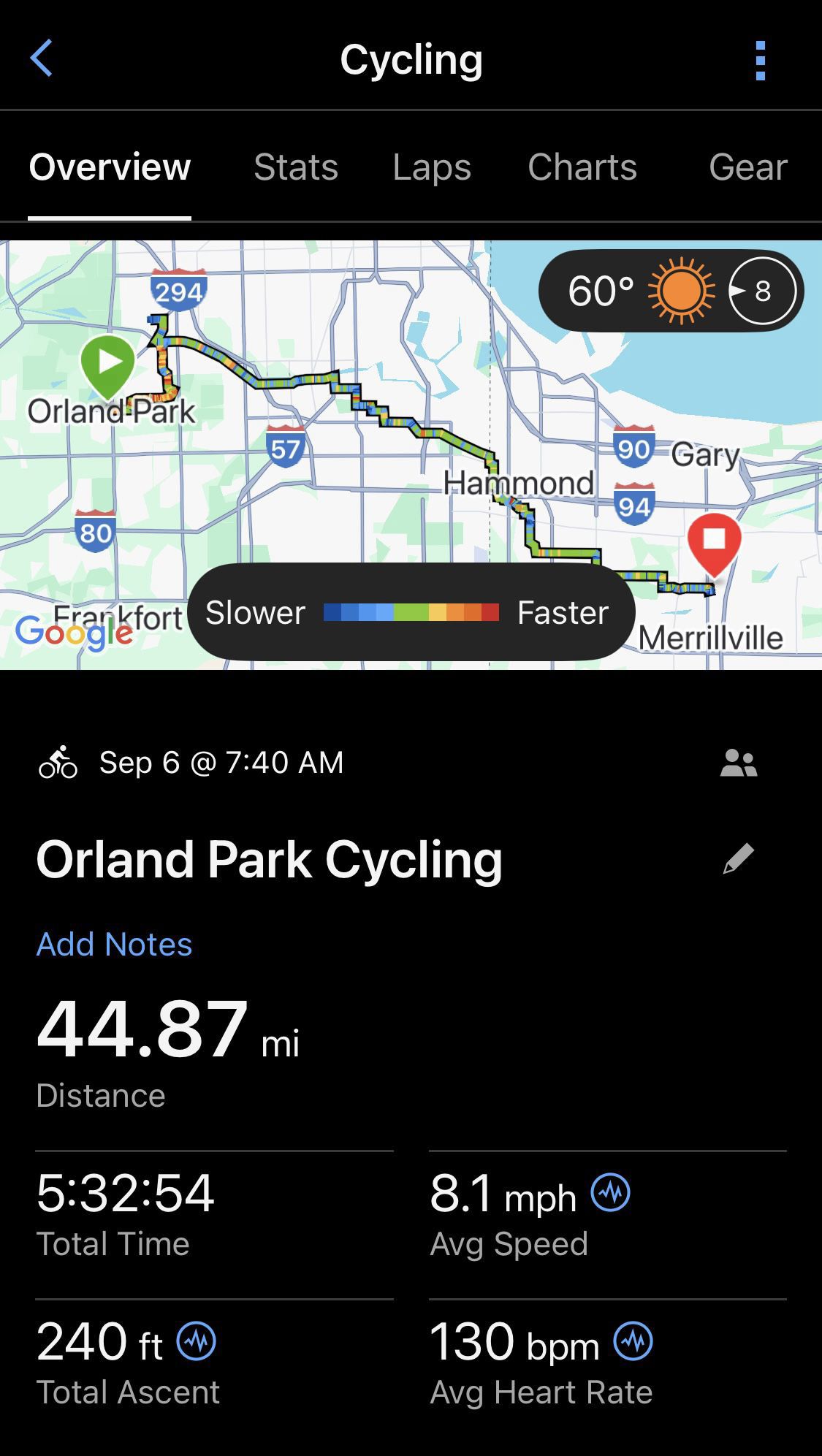Edit the activity name with the pencil
The image size is (822, 1456).
(x=738, y=858)
